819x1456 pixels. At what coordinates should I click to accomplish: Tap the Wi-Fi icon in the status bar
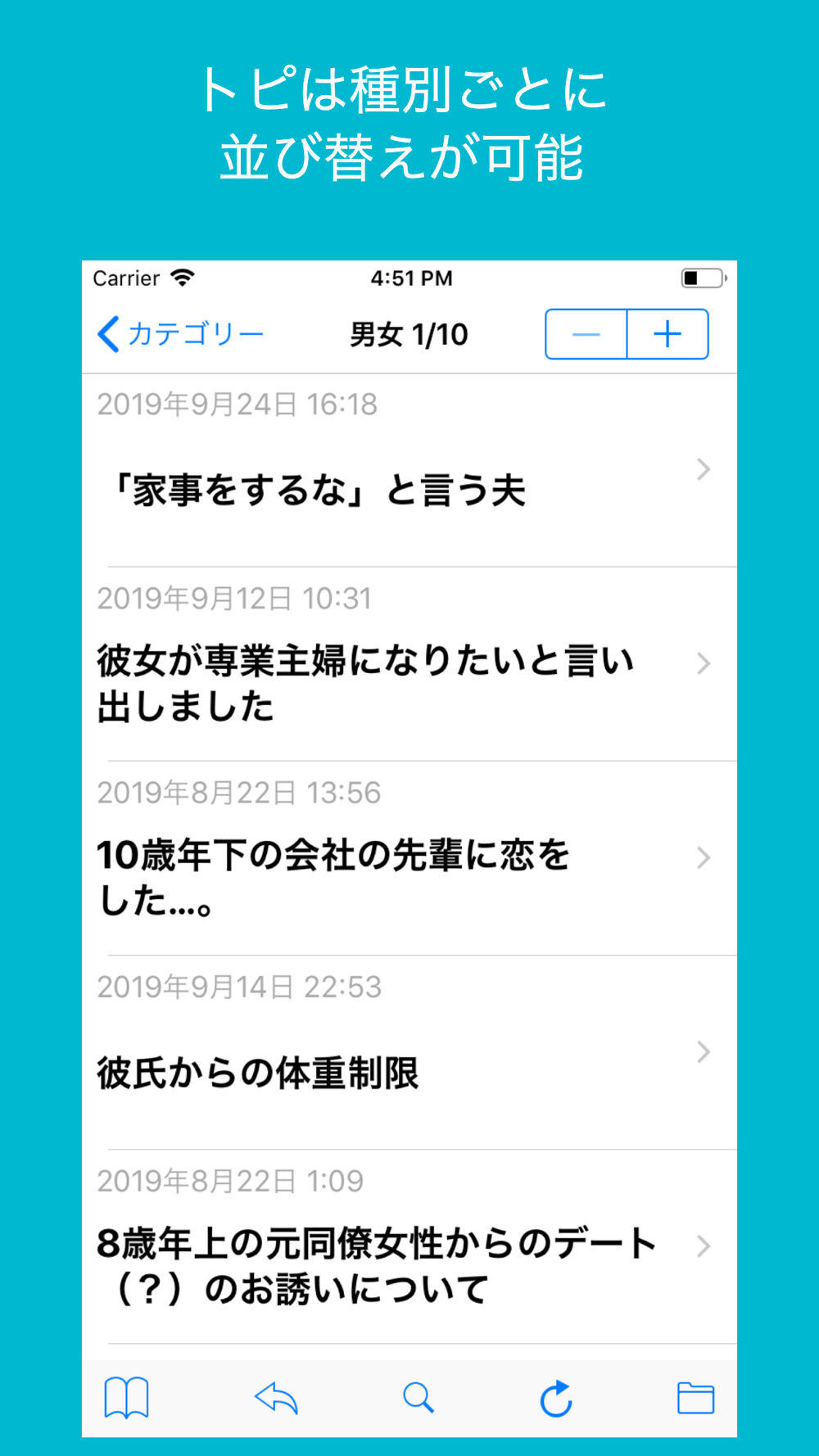[182, 278]
